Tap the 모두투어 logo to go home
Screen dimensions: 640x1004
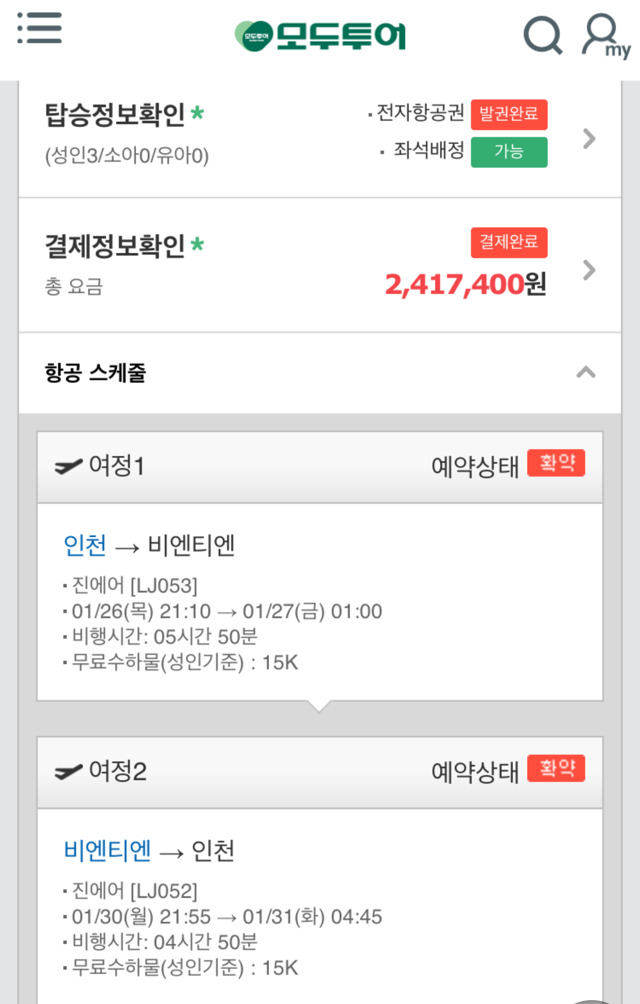click(x=320, y=36)
